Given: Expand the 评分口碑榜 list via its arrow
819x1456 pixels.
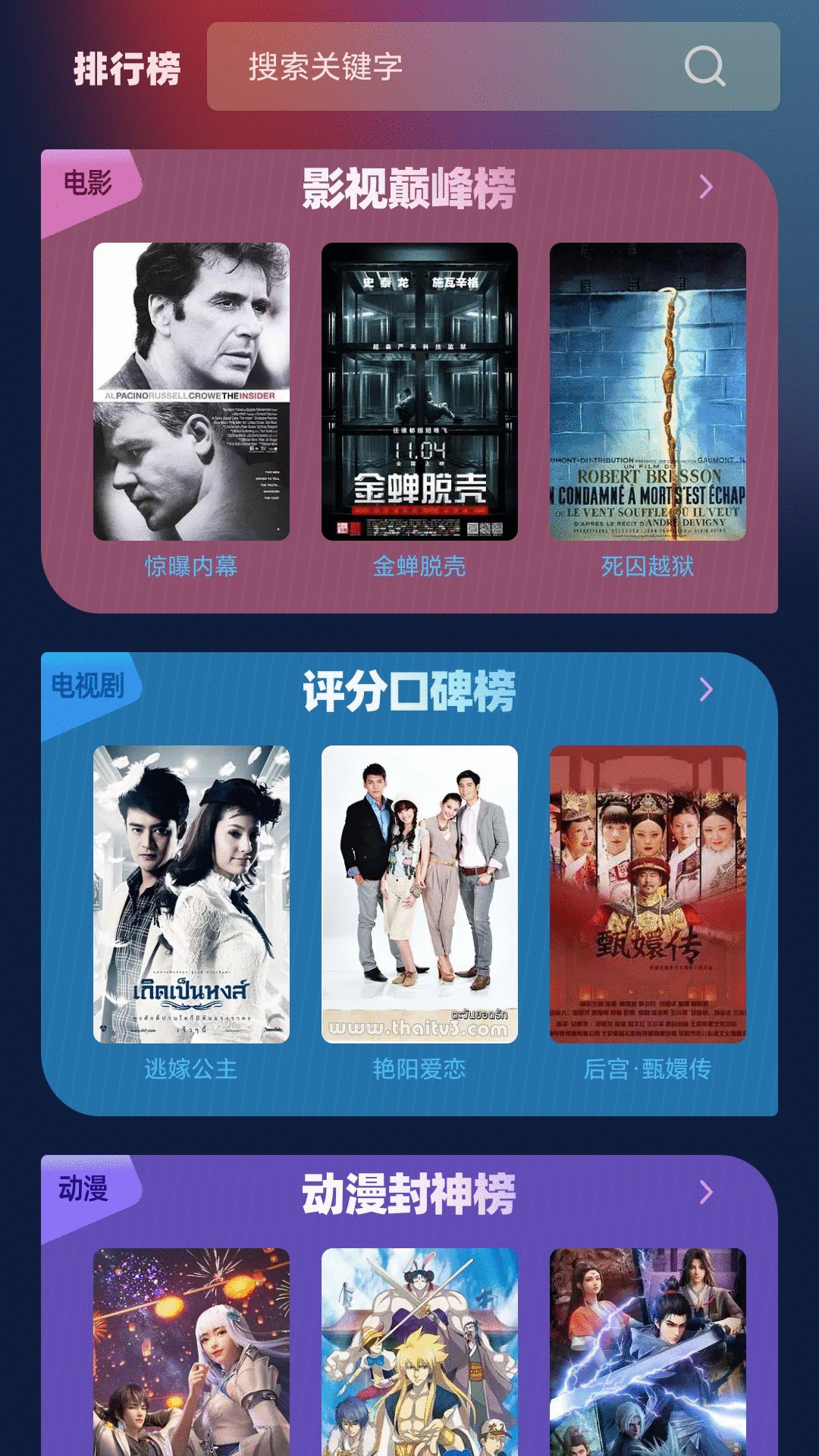Looking at the screenshot, I should point(708,689).
